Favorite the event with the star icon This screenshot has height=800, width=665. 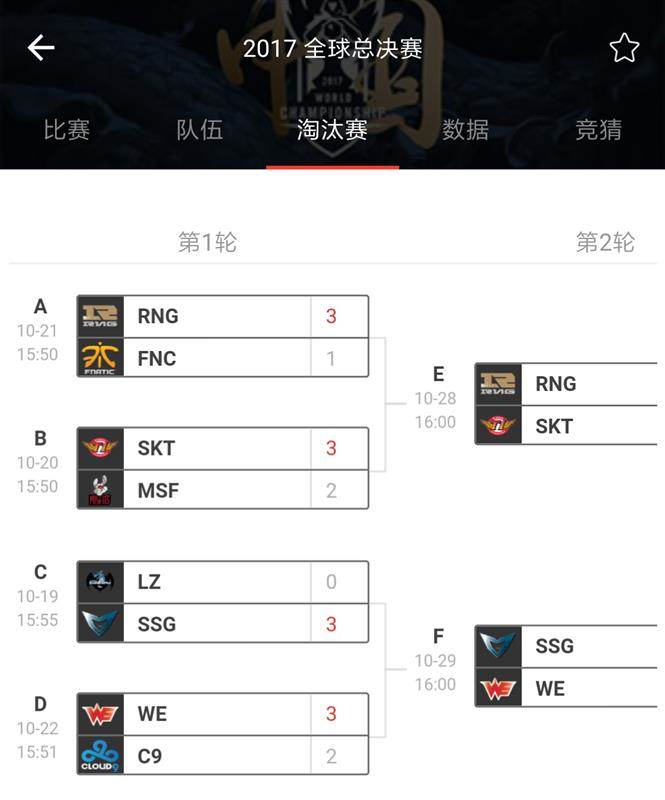tap(624, 48)
